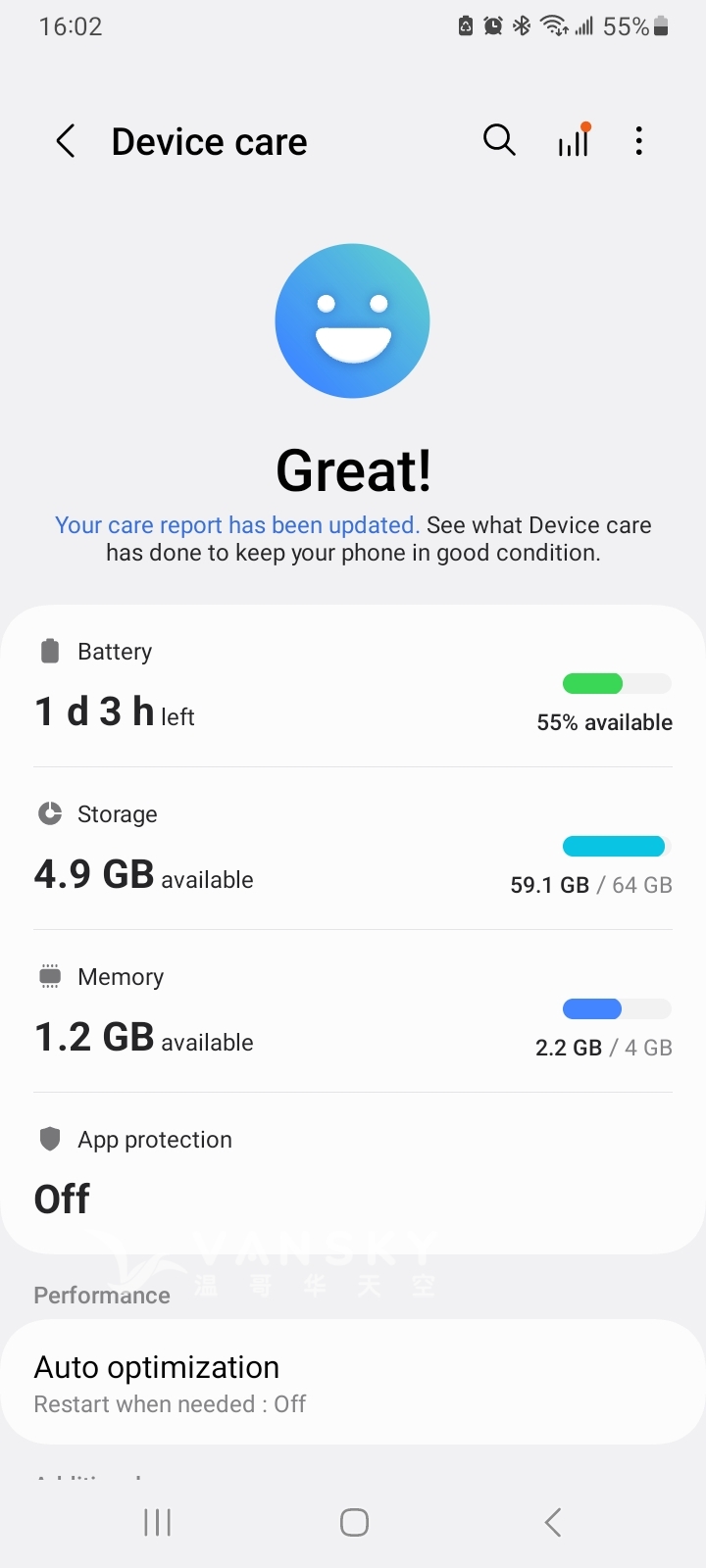Open Auto optimization restart setting
Image resolution: width=706 pixels, height=1568 pixels.
pyautogui.click(x=353, y=1382)
